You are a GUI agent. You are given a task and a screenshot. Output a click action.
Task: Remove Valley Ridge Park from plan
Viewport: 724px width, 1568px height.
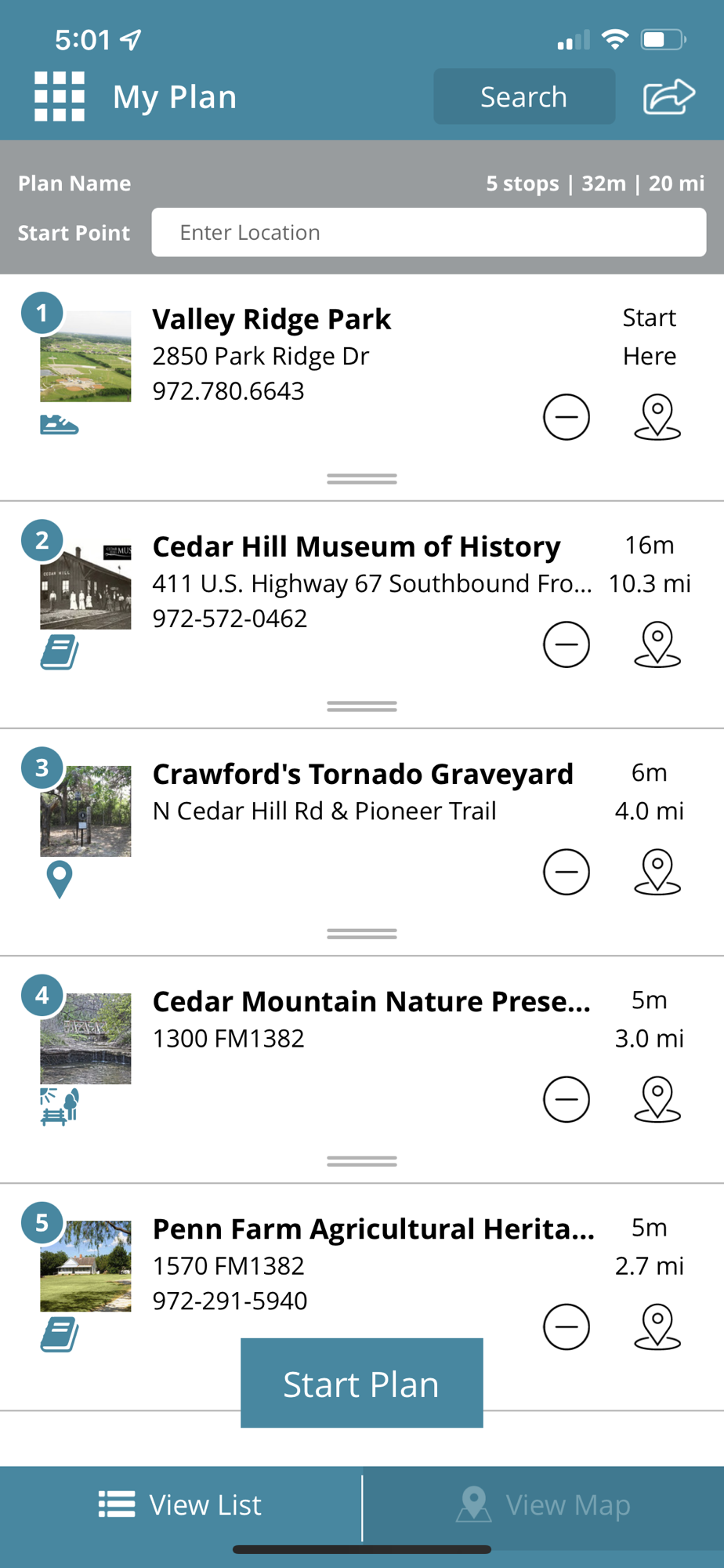tap(566, 416)
